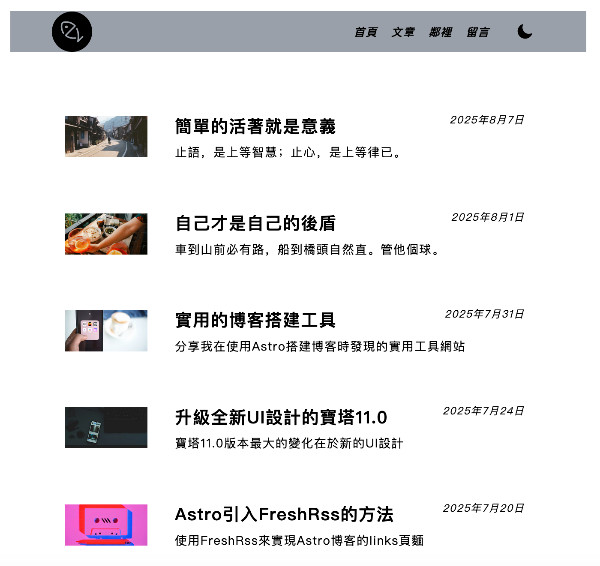Tap the street photo thumbnail of 簡單的活著就是意義
This screenshot has height=566, width=600.
[106, 136]
